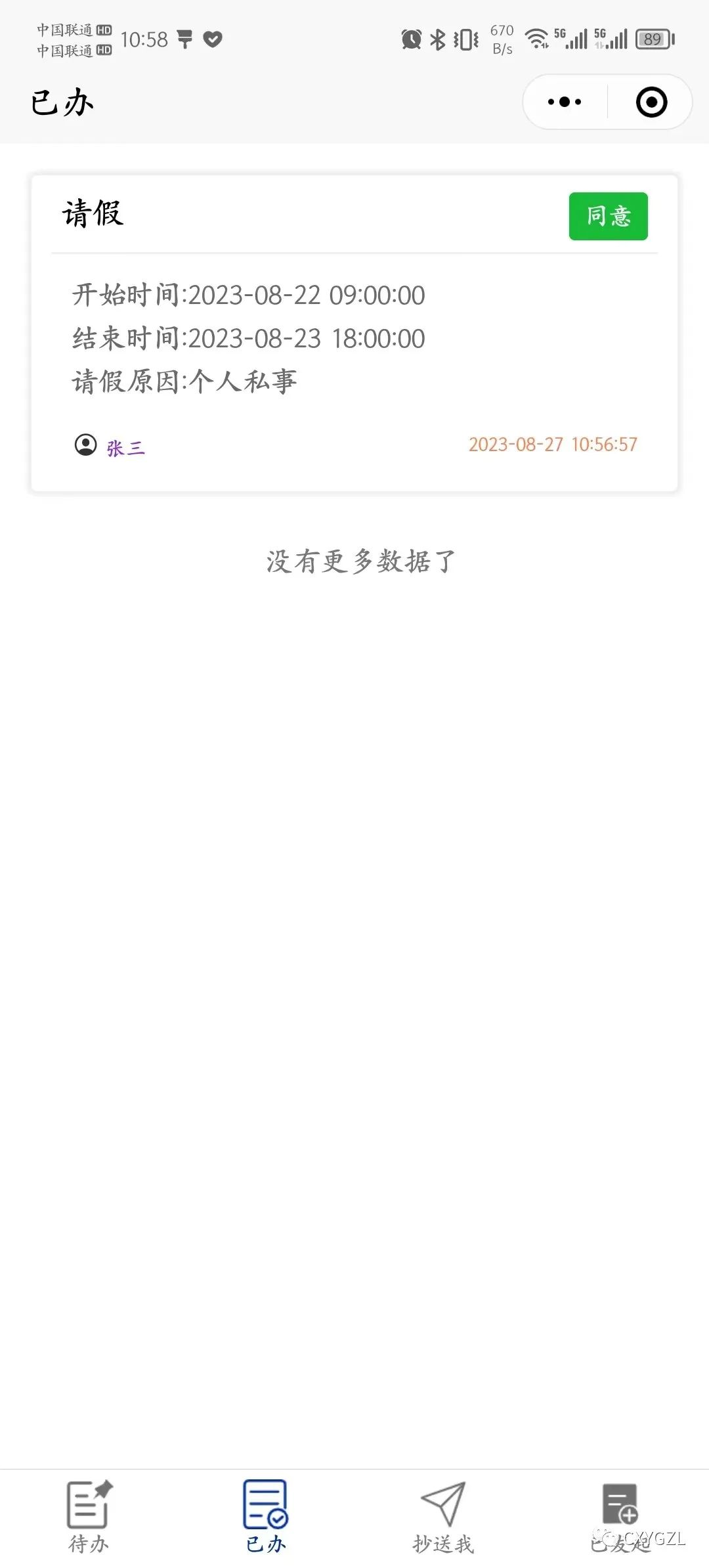Open the mini program more-options menu
709x1568 pixels.
coord(565,102)
